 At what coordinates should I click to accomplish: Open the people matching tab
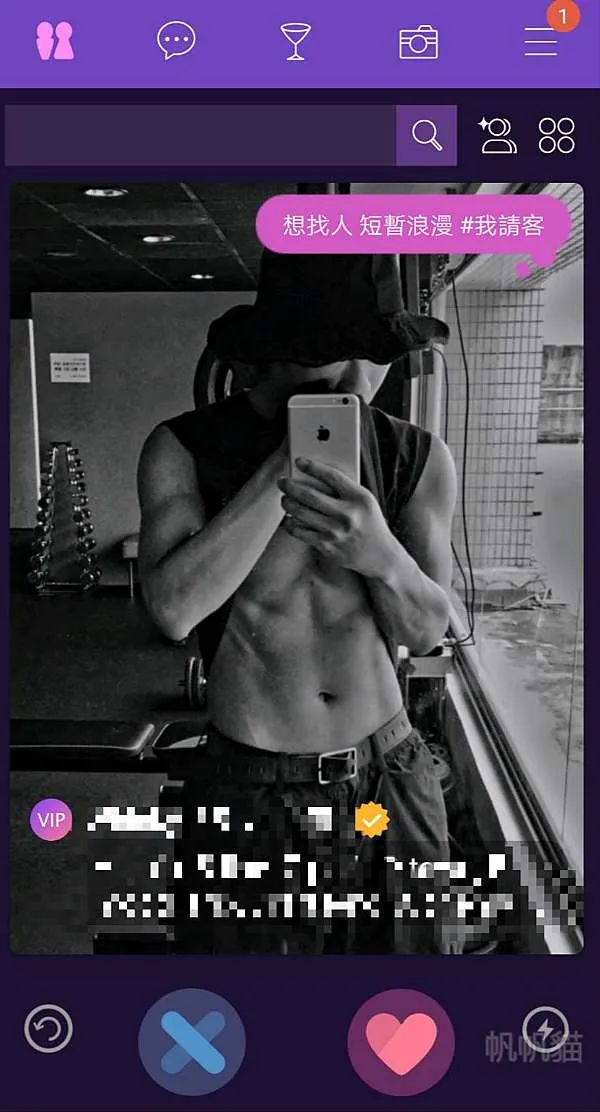click(55, 42)
